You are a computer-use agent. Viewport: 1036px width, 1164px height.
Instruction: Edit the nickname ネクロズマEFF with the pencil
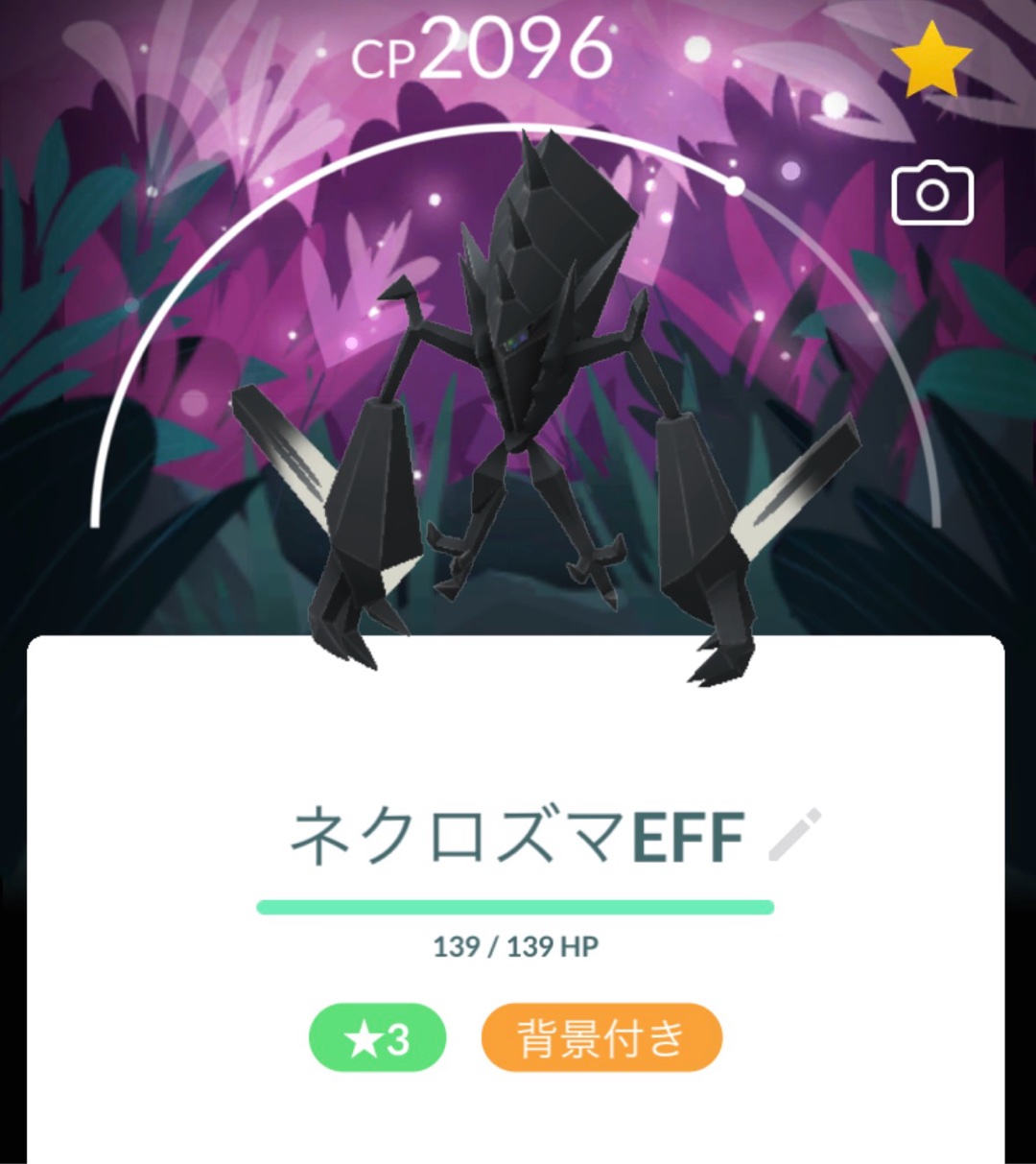click(x=796, y=836)
